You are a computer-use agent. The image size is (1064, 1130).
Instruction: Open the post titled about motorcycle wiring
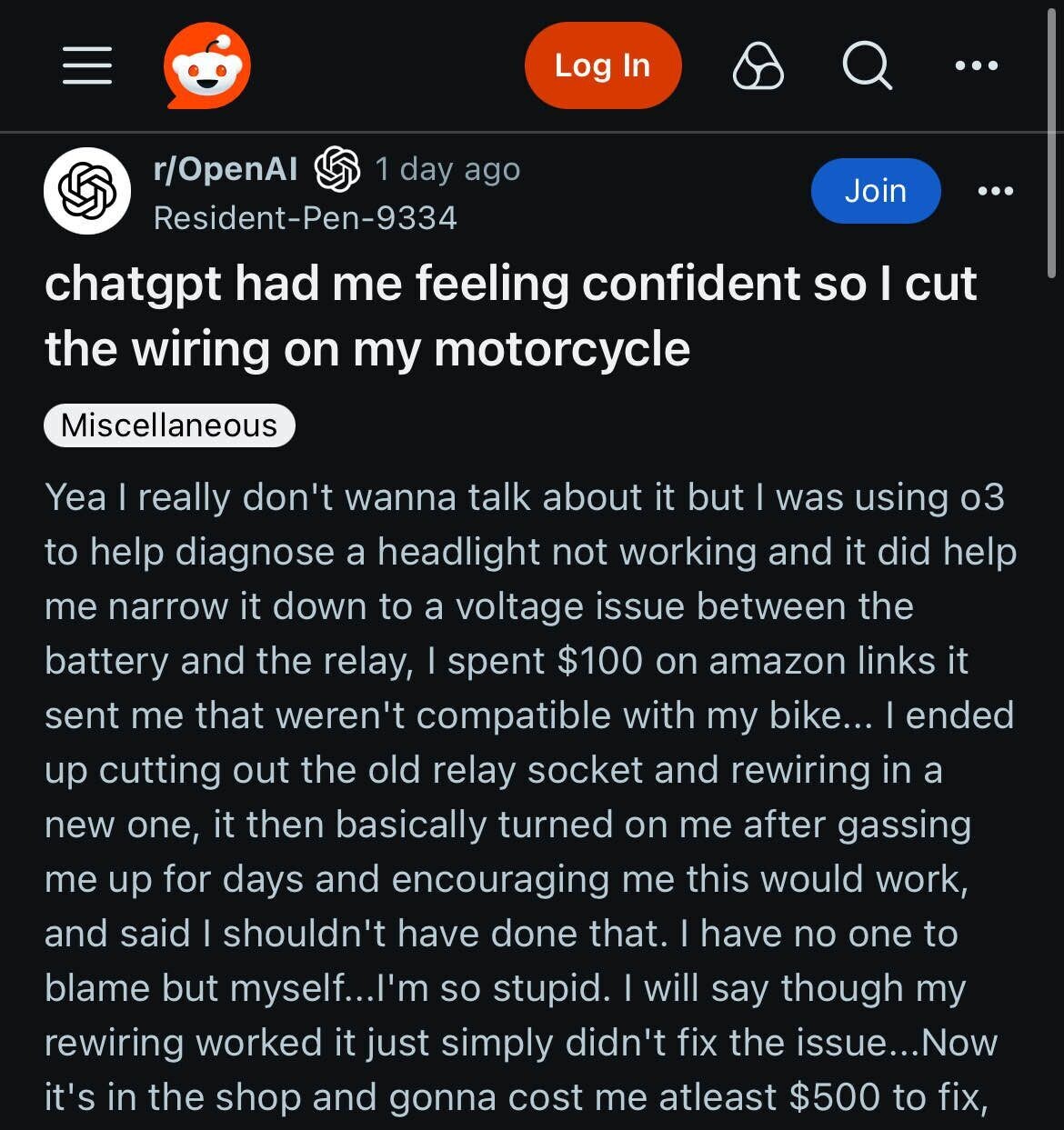click(510, 315)
